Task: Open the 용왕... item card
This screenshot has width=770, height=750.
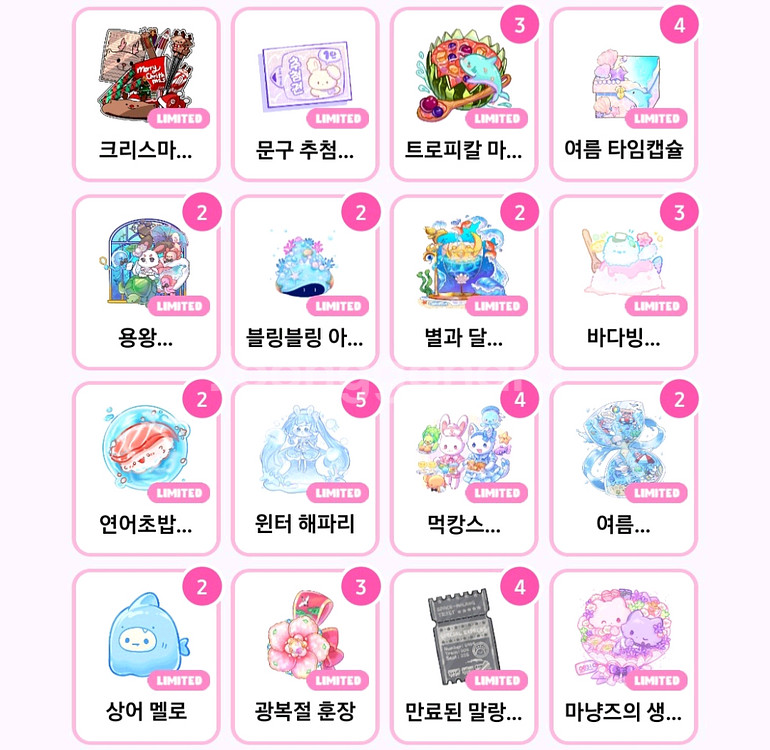Action: tap(146, 282)
